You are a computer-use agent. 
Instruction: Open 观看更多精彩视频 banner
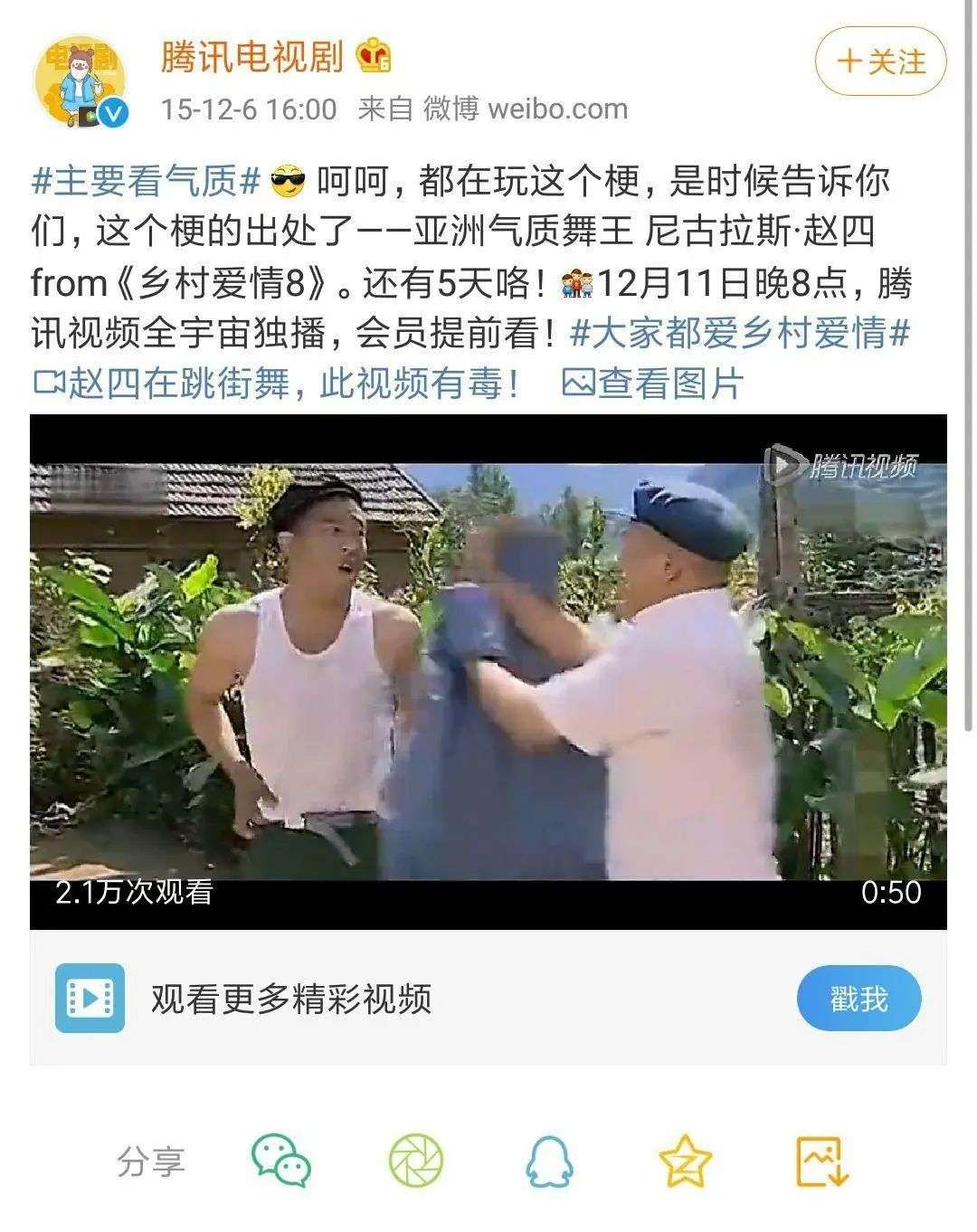coord(291,1000)
